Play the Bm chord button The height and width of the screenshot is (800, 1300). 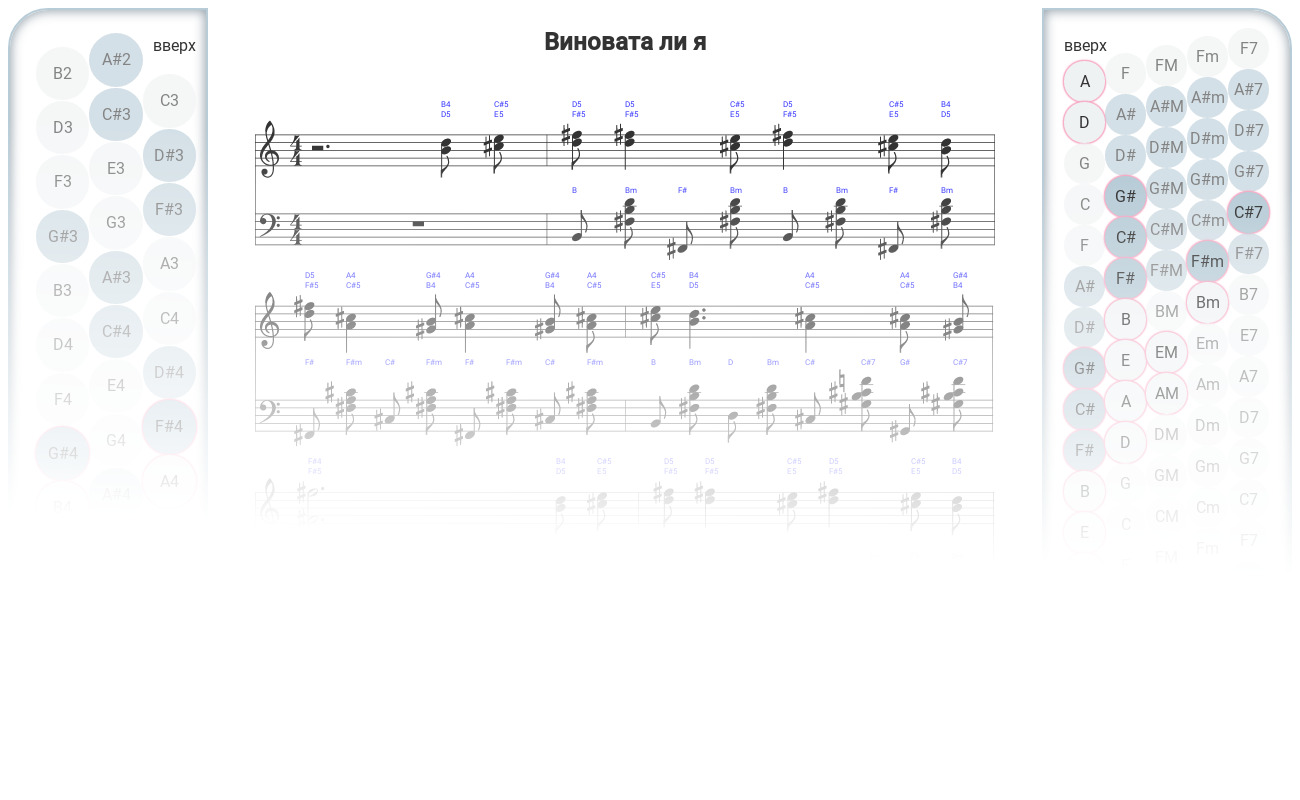1207,302
